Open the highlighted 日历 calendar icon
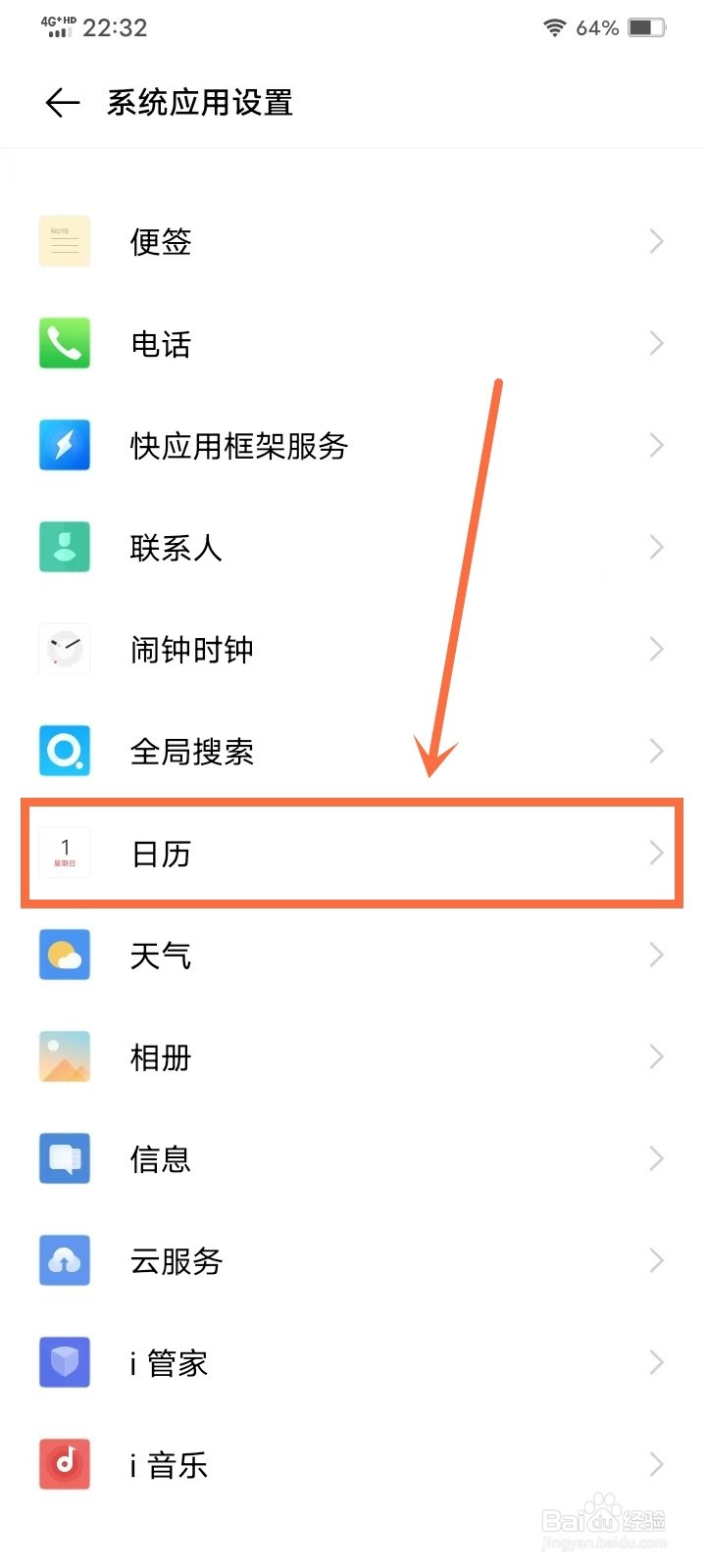This screenshot has height=1568, width=706. (x=64, y=853)
